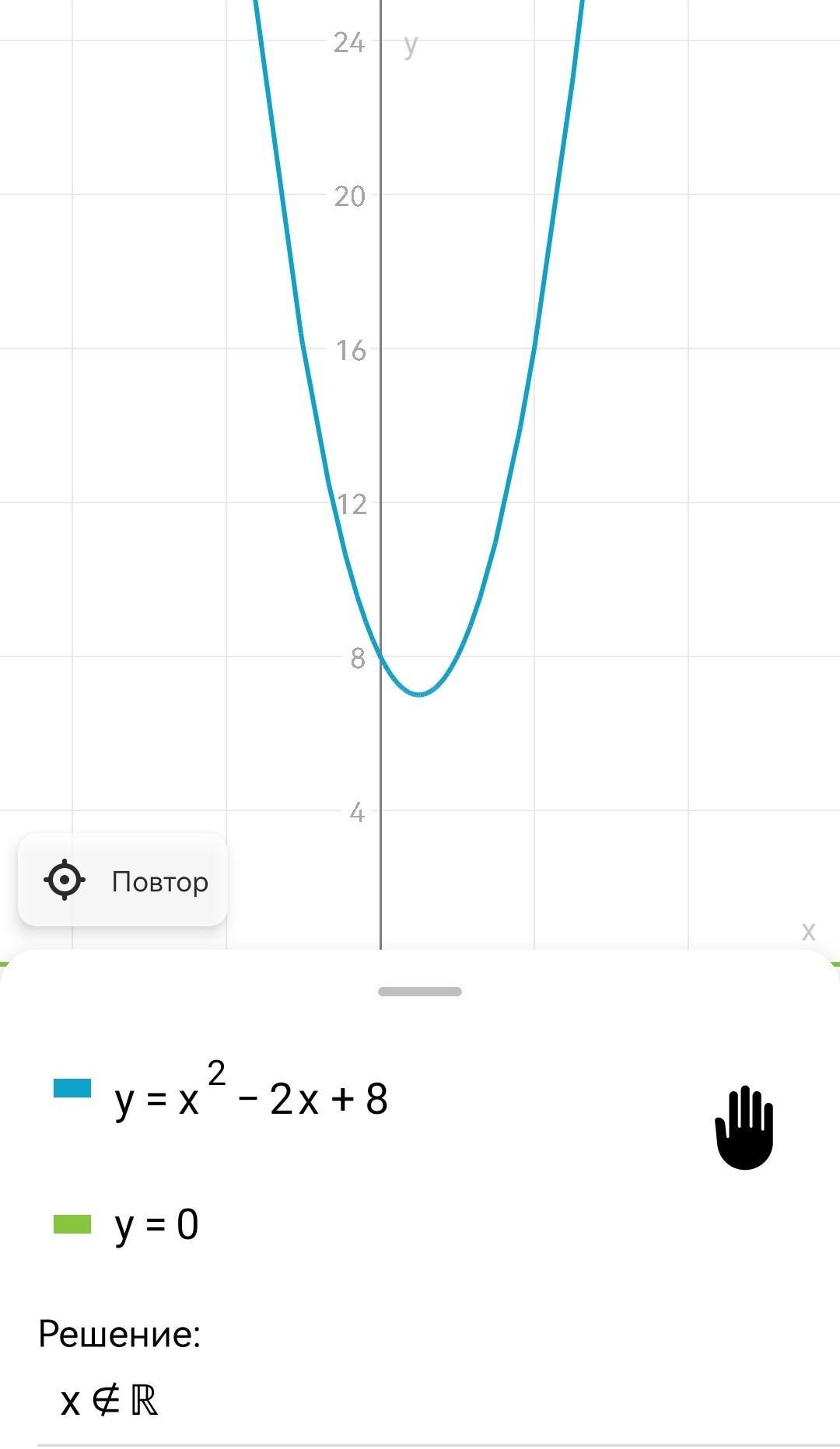Select the y = 0 function row
The width and height of the screenshot is (840, 1449).
point(156,1225)
